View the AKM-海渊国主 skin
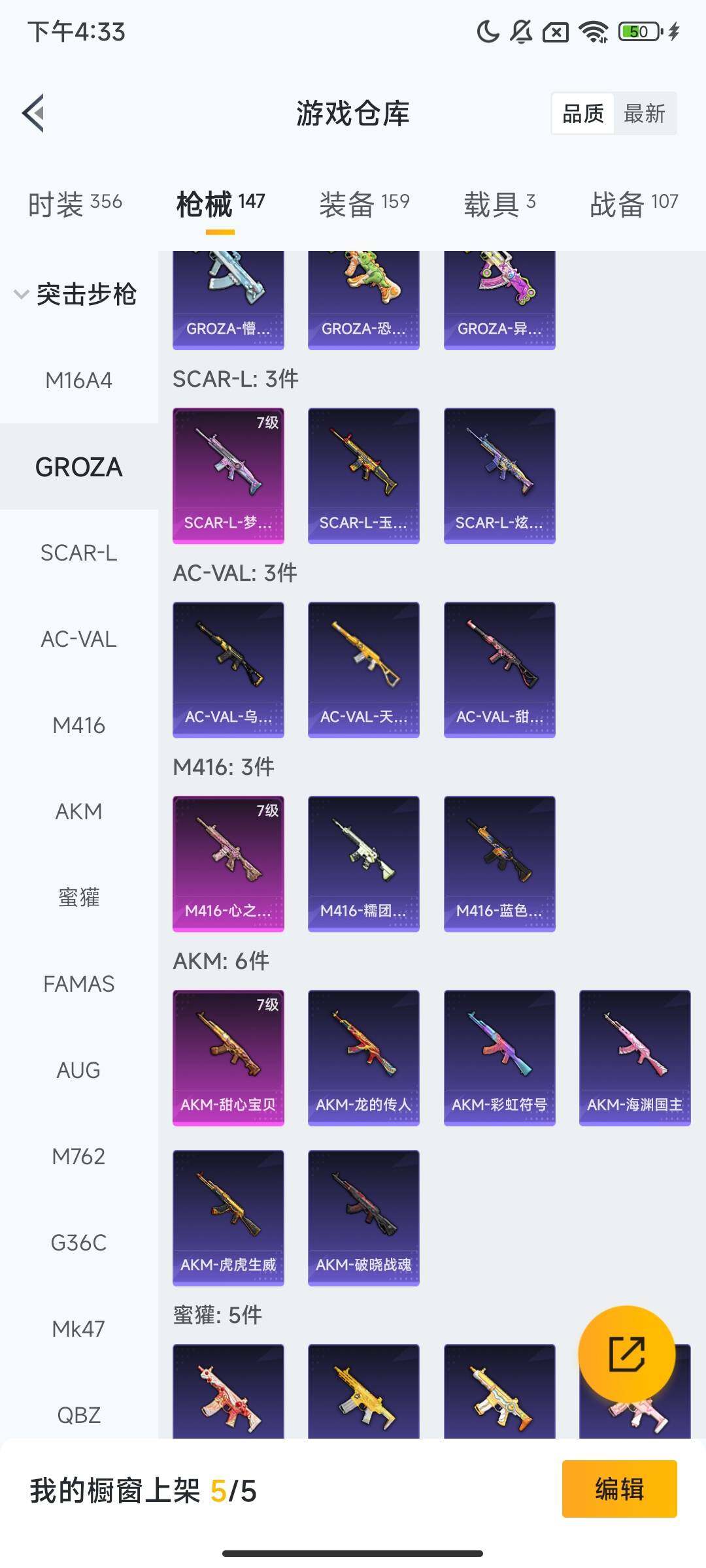Image resolution: width=706 pixels, height=1568 pixels. [635, 1058]
